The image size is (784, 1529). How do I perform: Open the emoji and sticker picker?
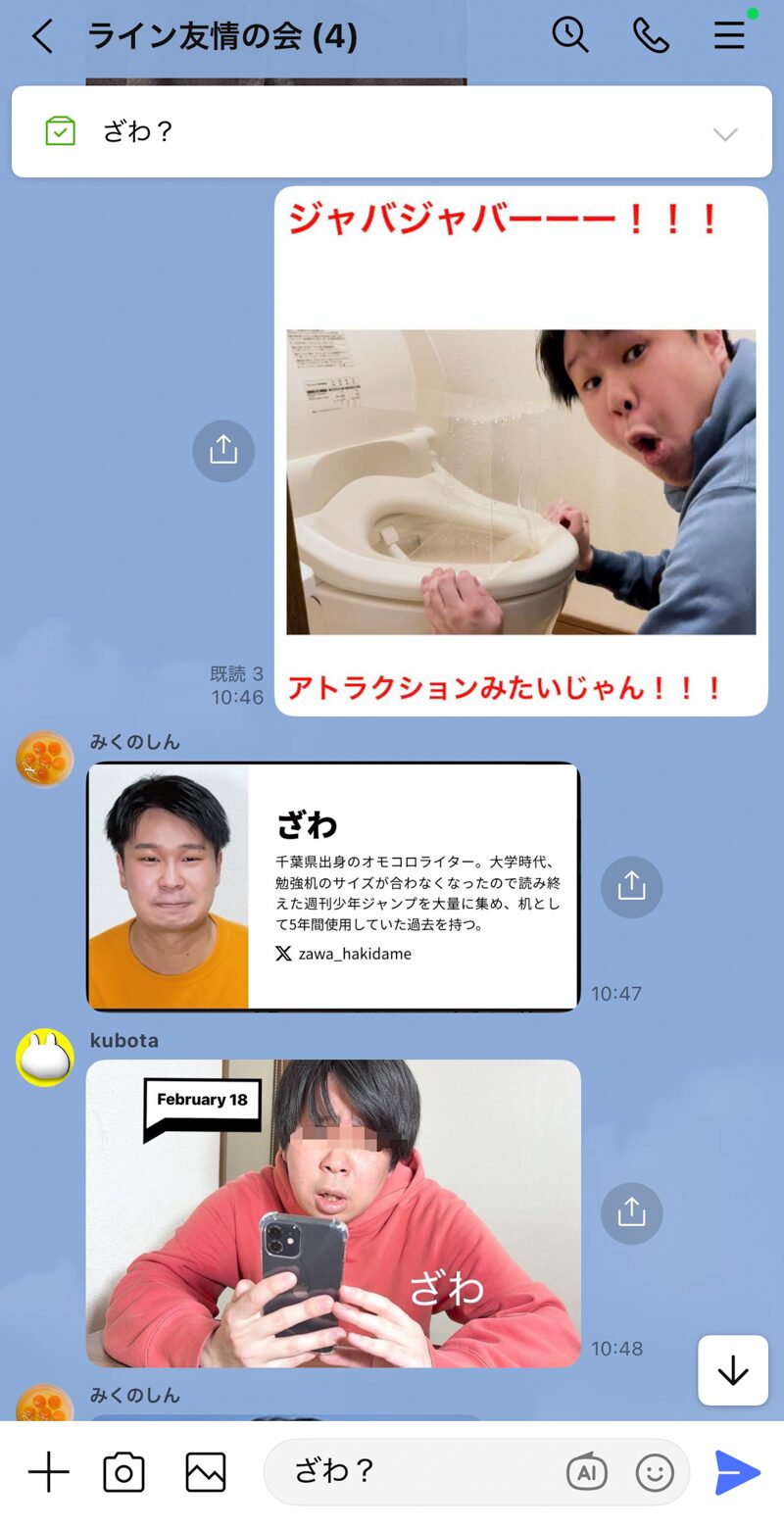(655, 1472)
